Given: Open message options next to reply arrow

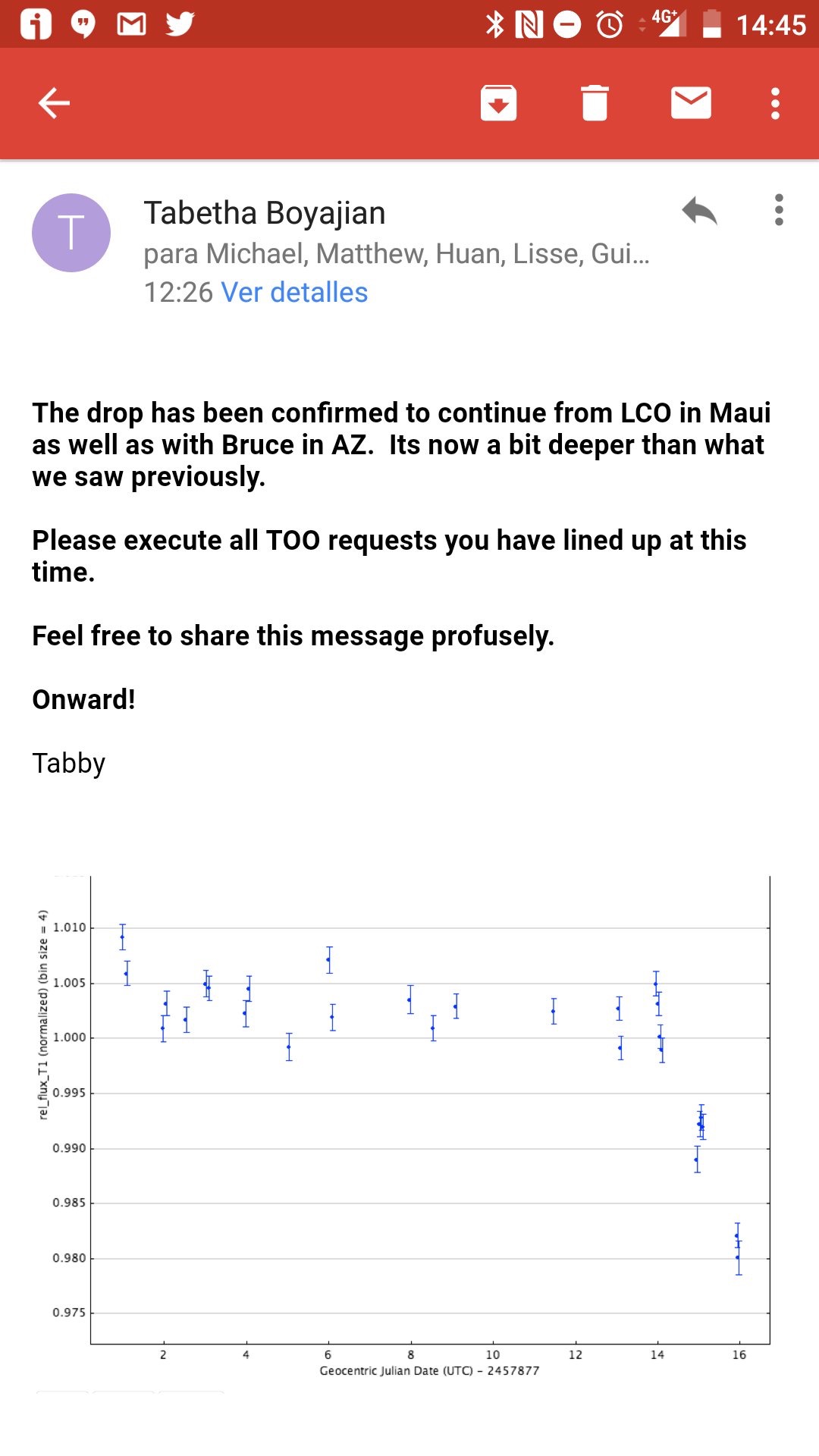Looking at the screenshot, I should pos(779,210).
